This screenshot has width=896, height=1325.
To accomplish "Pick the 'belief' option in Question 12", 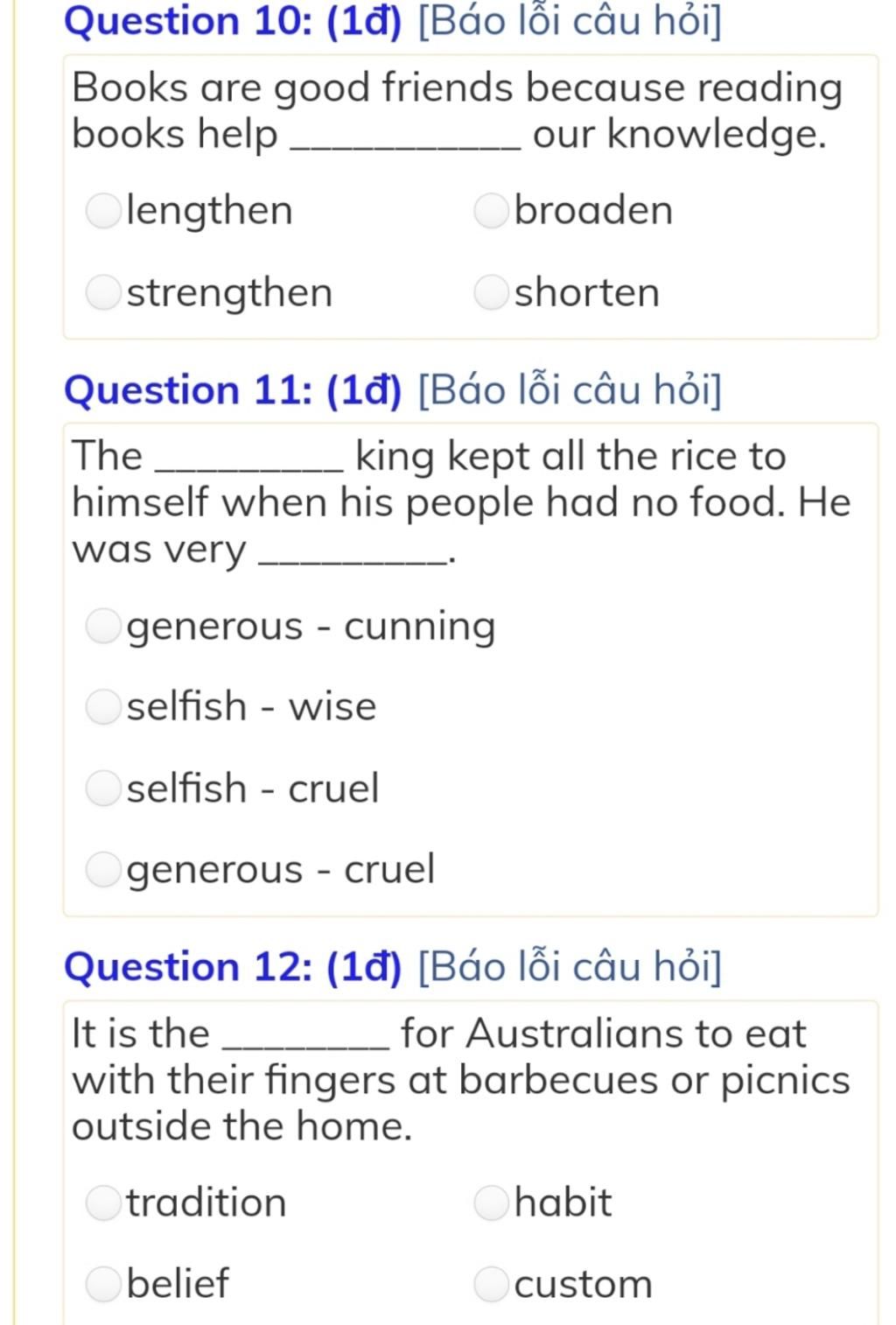I will pos(103,1284).
